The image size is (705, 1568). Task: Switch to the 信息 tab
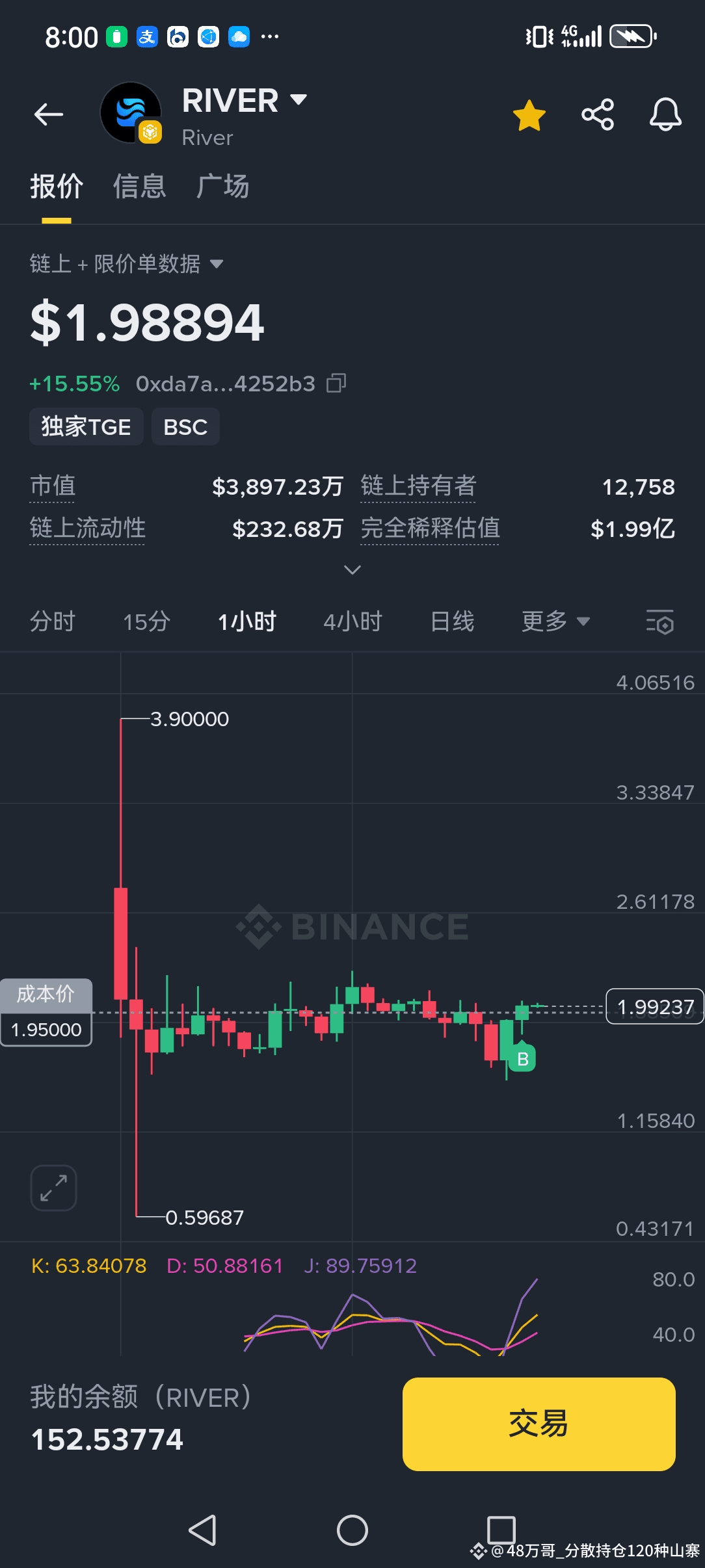(x=139, y=187)
